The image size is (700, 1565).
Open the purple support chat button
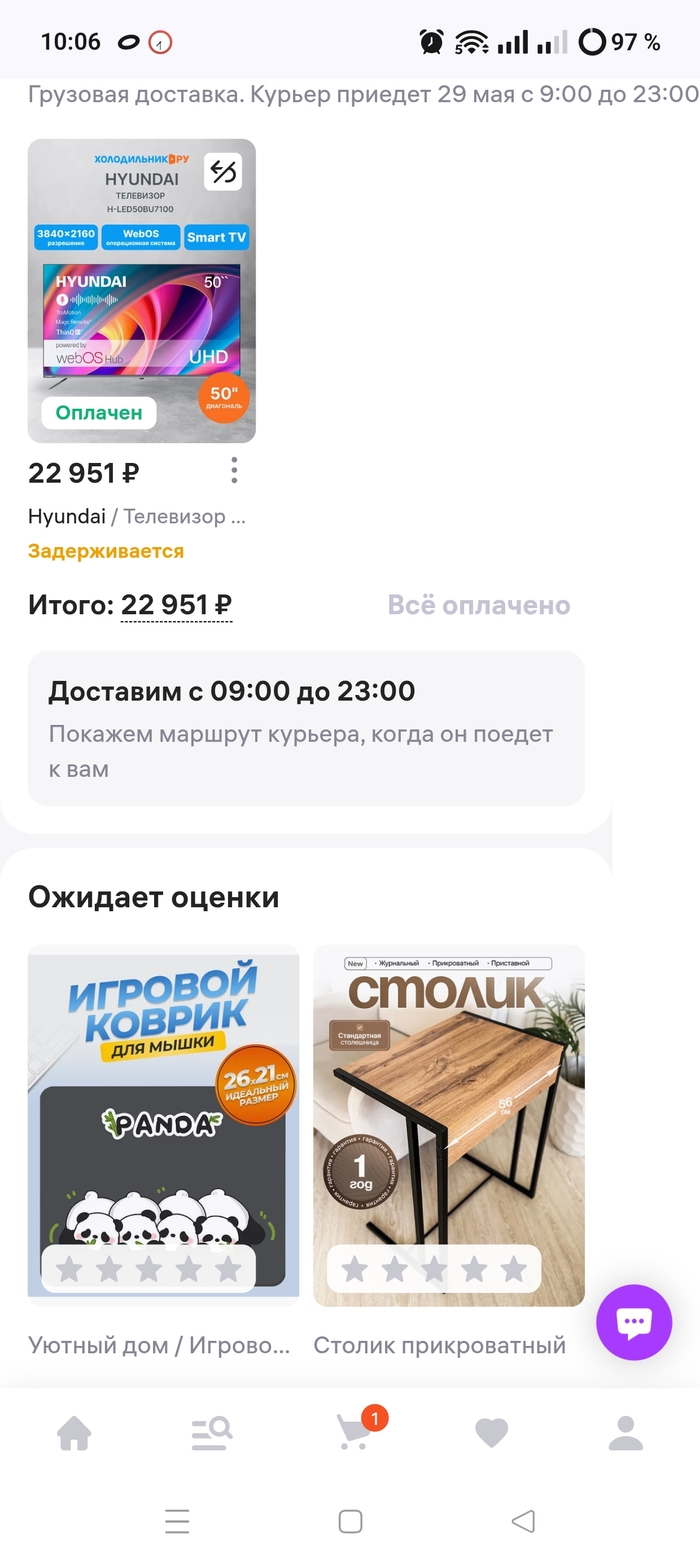point(634,1322)
